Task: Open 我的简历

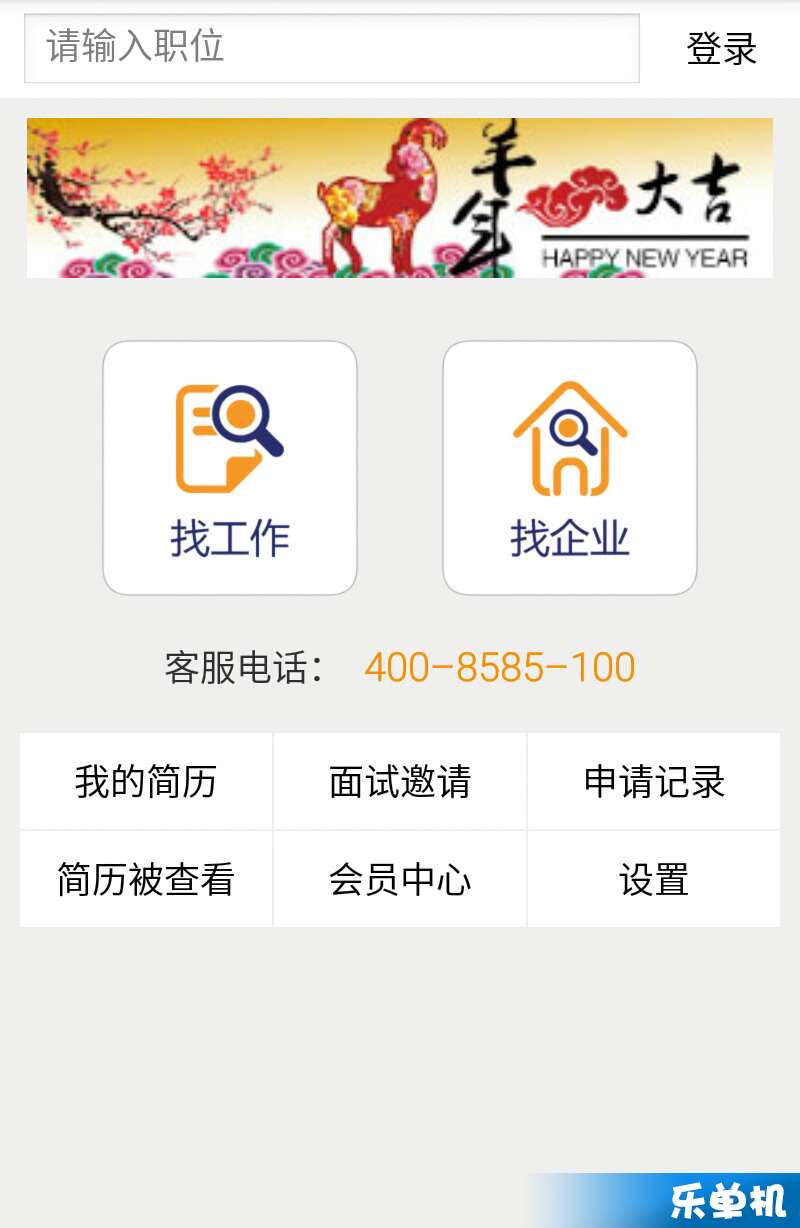Action: pos(146,782)
